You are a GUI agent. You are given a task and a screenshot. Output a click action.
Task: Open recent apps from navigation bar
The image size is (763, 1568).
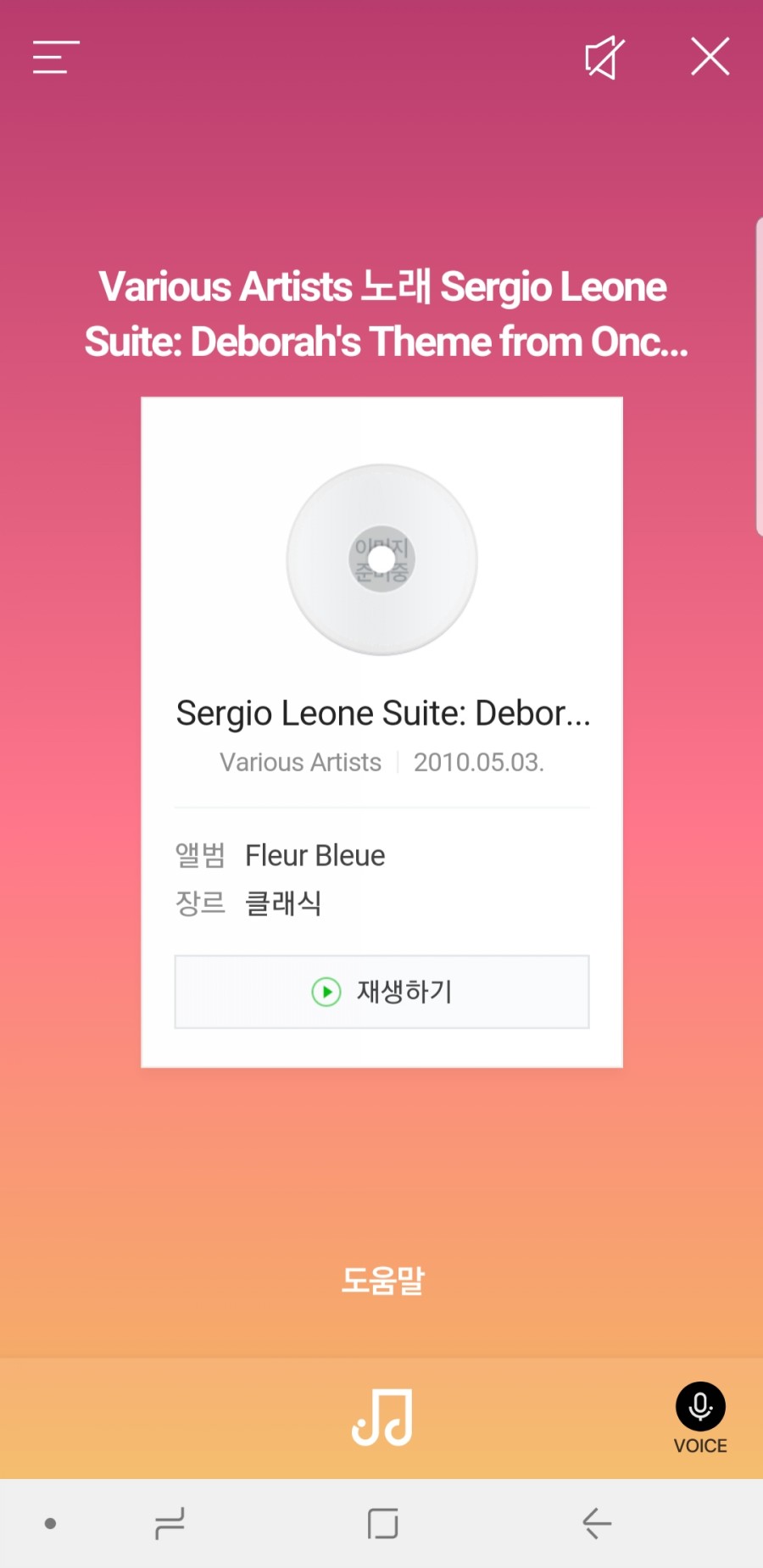170,1523
